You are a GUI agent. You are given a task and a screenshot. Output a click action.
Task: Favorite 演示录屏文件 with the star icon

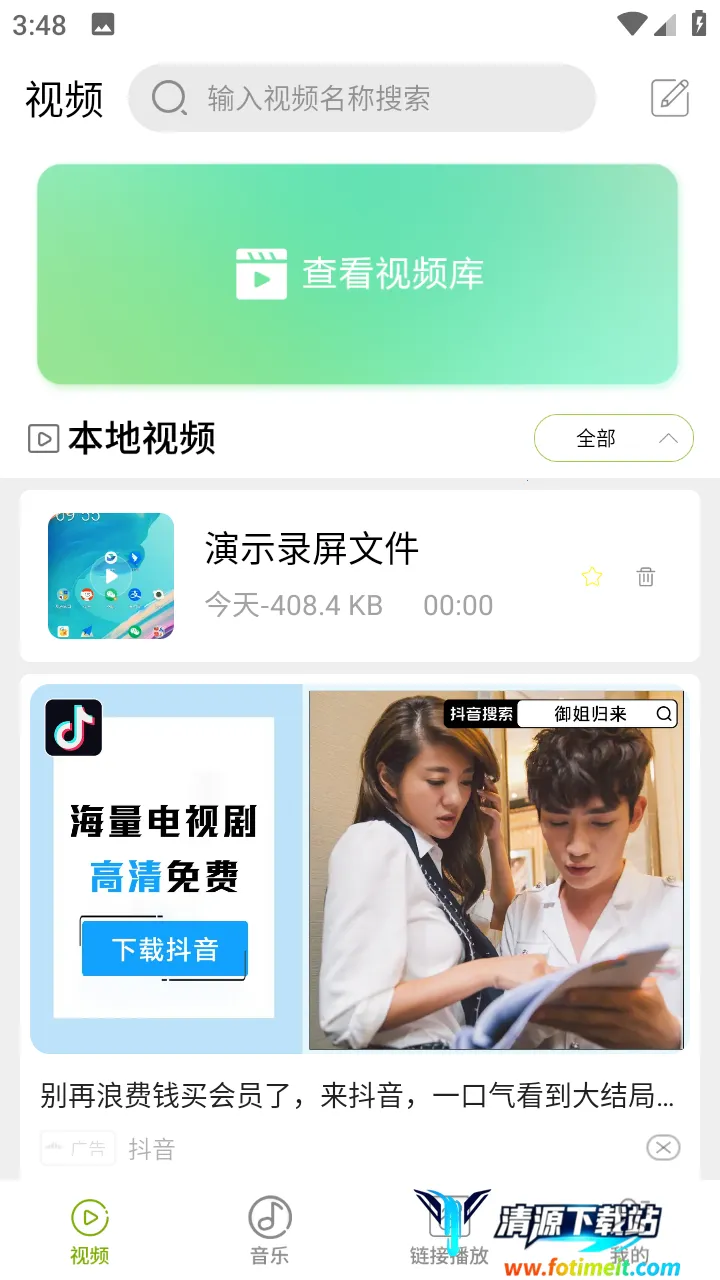tap(592, 577)
